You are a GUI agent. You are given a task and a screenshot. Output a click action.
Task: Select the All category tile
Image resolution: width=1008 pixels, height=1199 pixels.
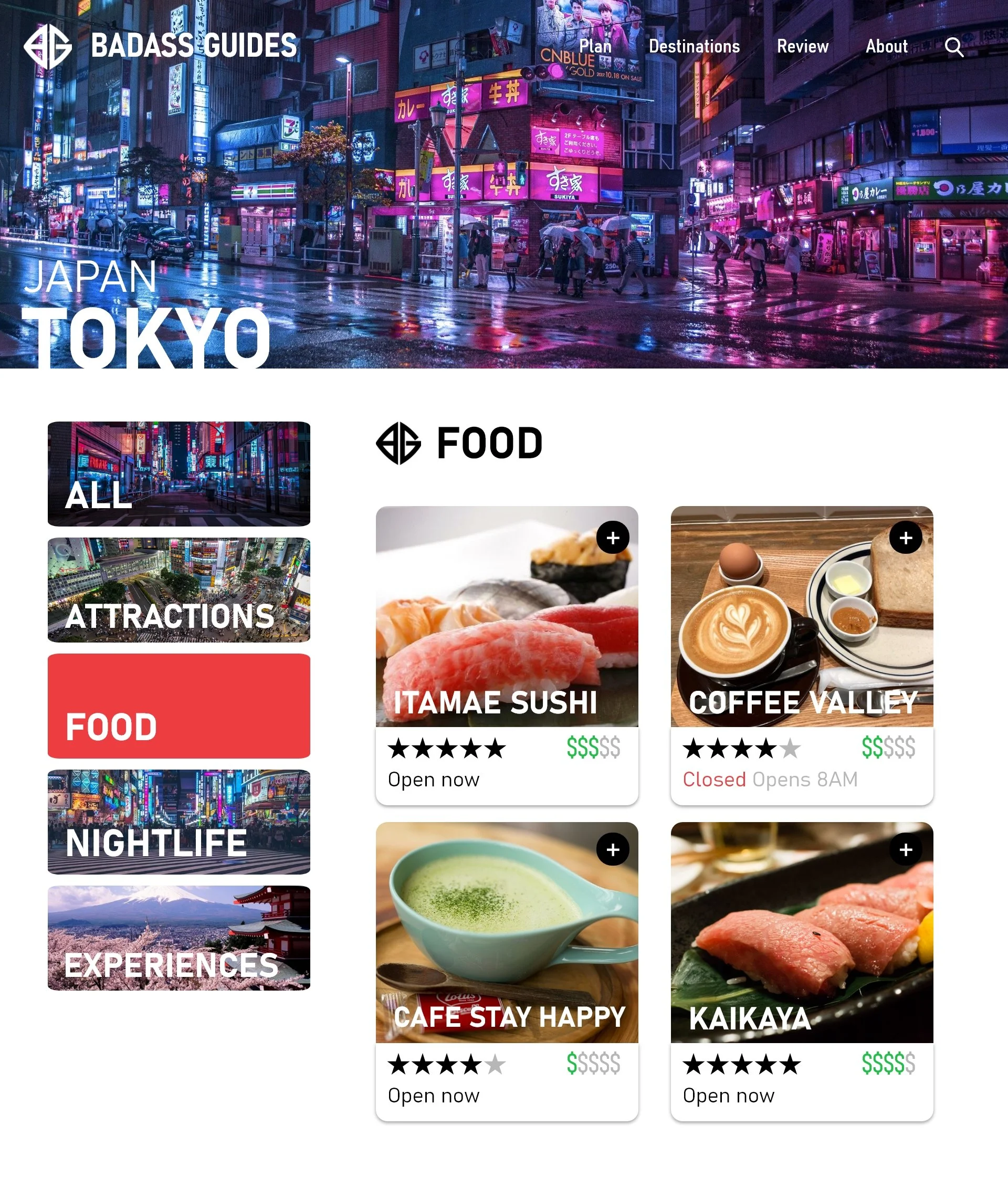tap(179, 474)
